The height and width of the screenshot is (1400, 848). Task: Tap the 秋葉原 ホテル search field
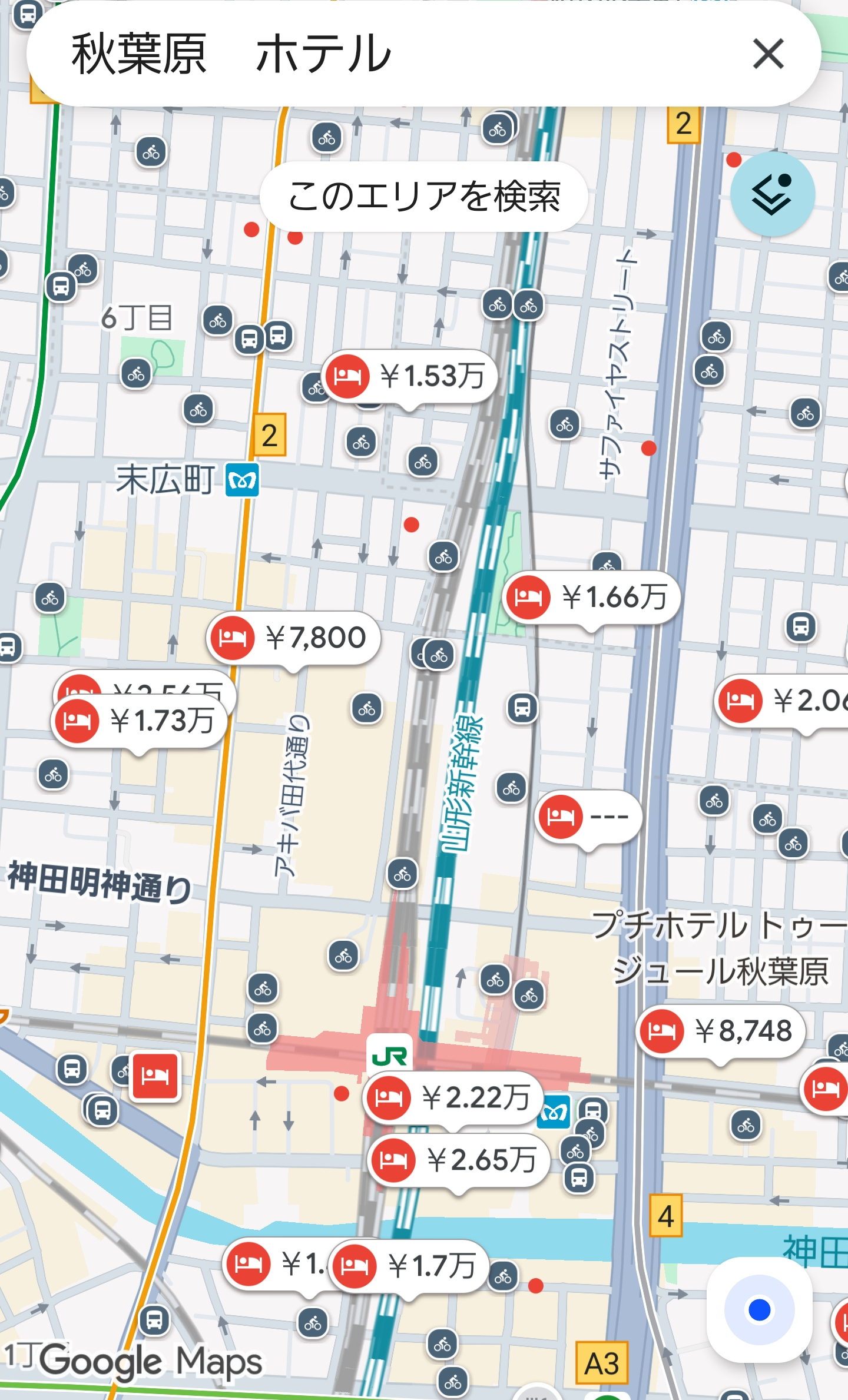pyautogui.click(x=353, y=54)
